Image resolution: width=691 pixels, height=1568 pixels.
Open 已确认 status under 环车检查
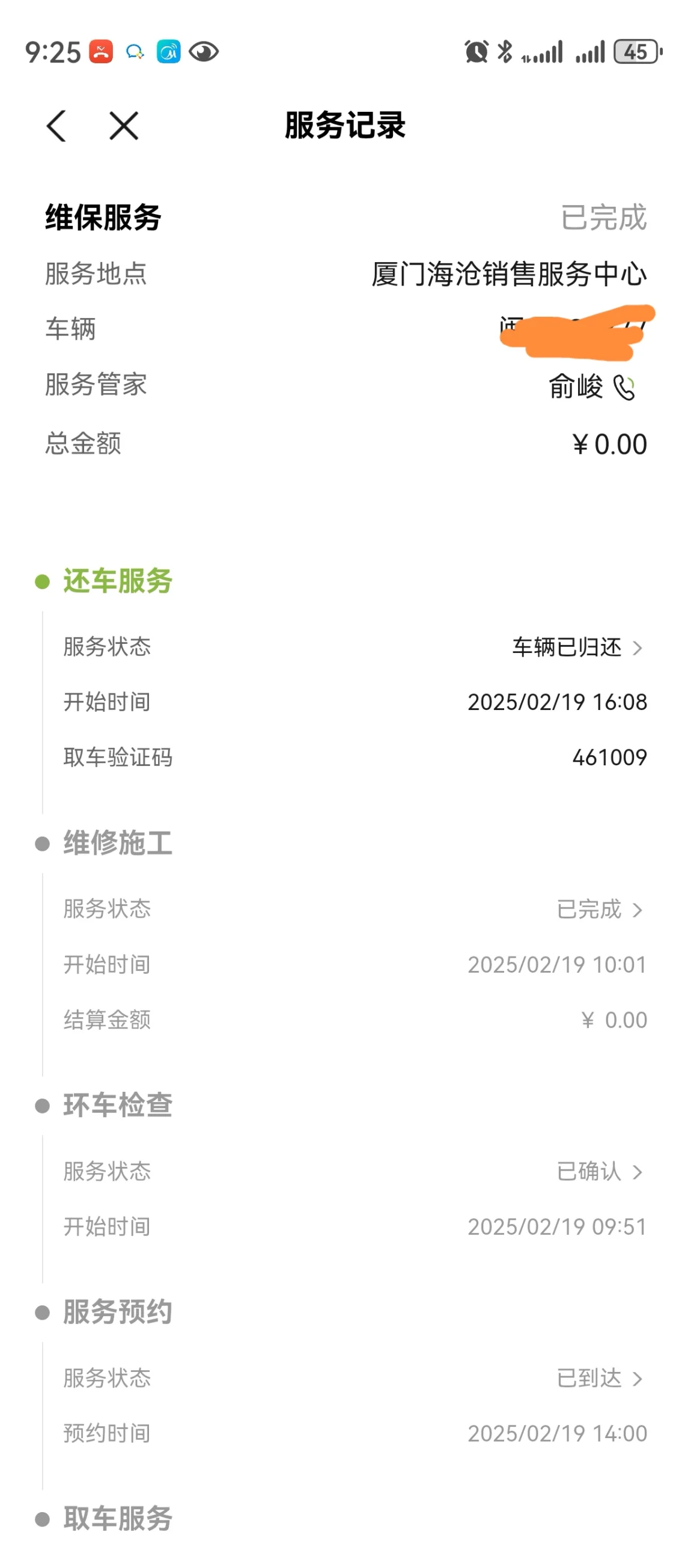point(598,1172)
